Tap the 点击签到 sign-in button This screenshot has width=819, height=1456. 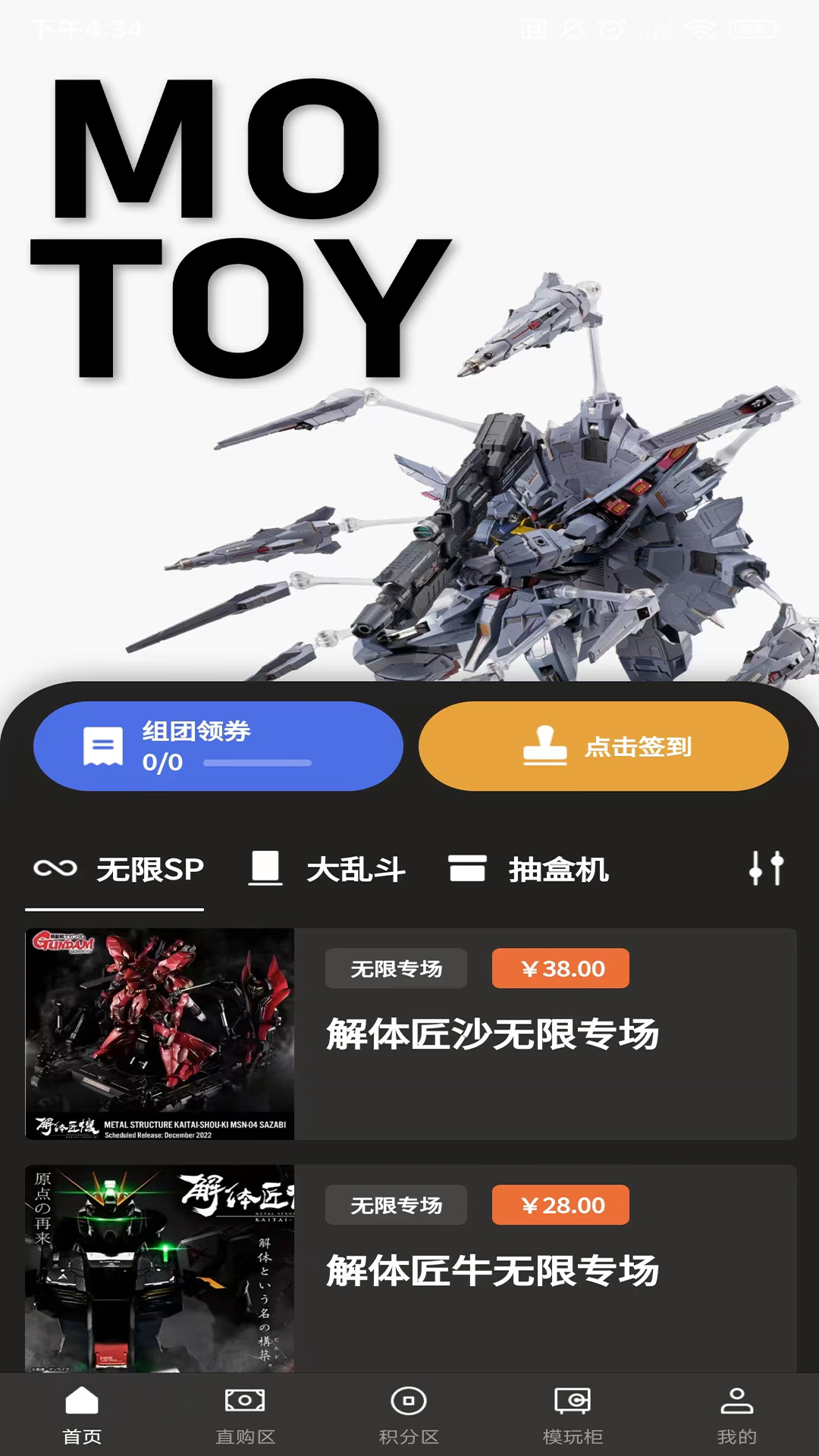coord(603,745)
